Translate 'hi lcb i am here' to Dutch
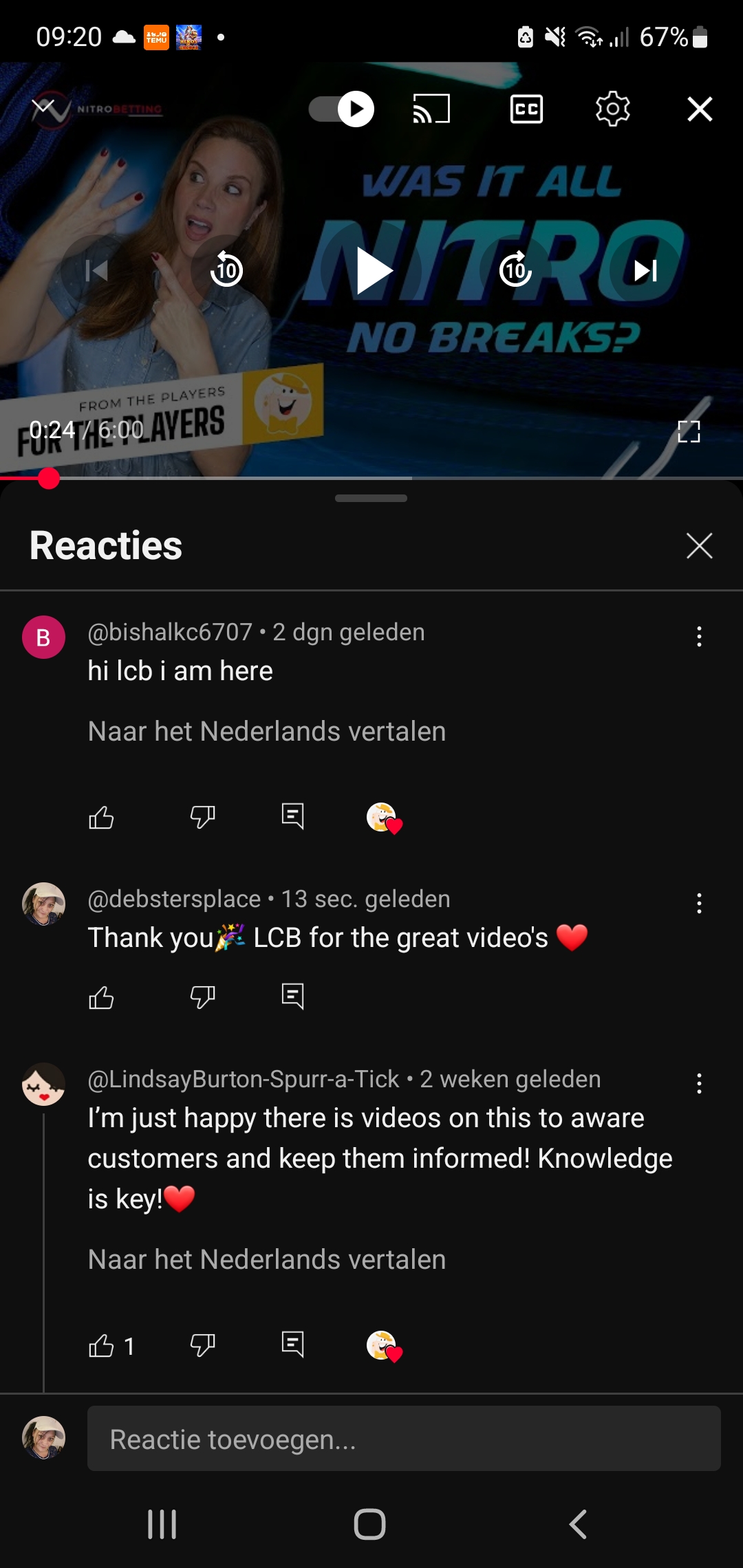This screenshot has width=743, height=1568. 267,732
